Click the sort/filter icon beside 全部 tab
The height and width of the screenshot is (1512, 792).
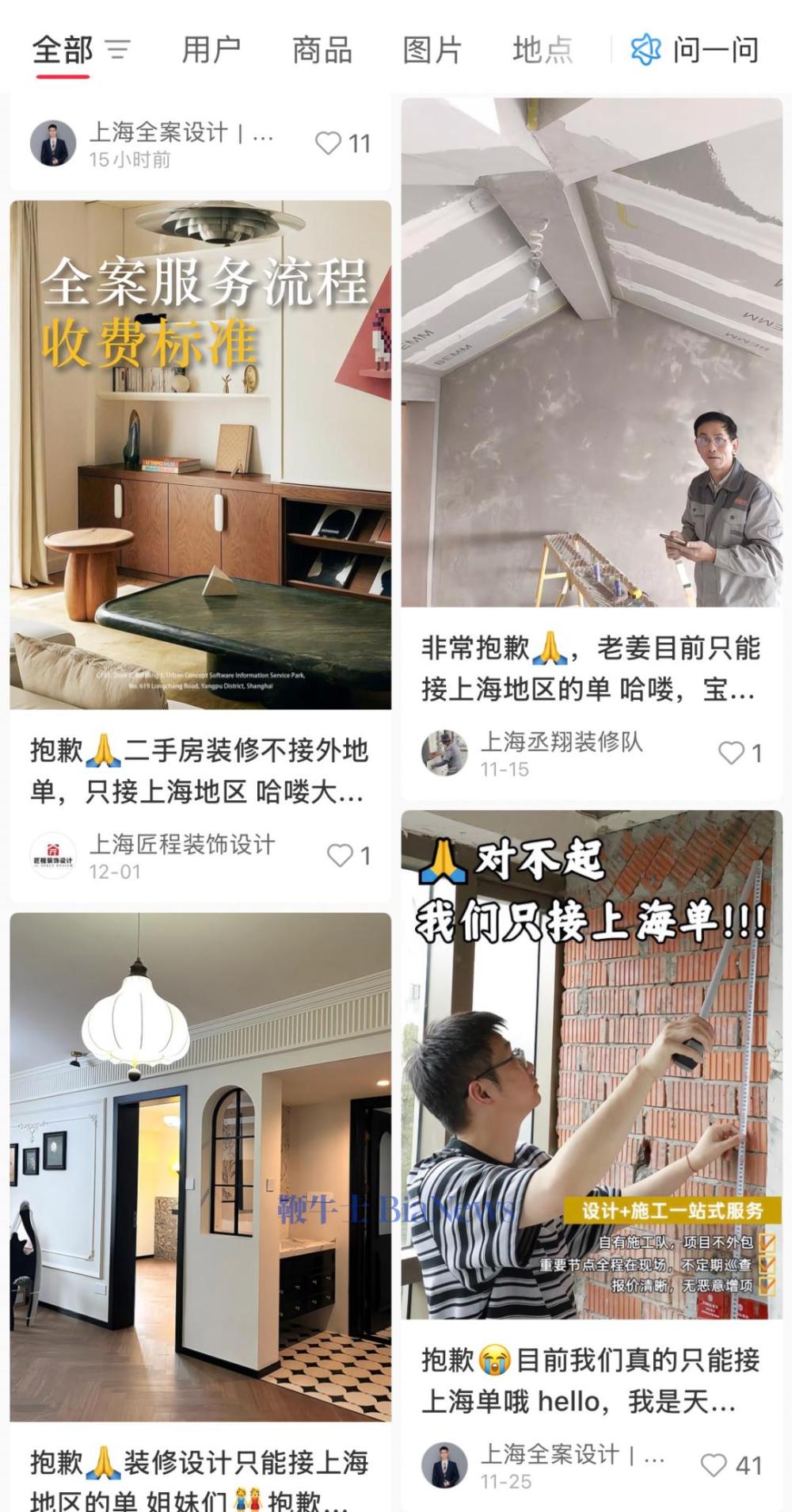click(x=120, y=49)
